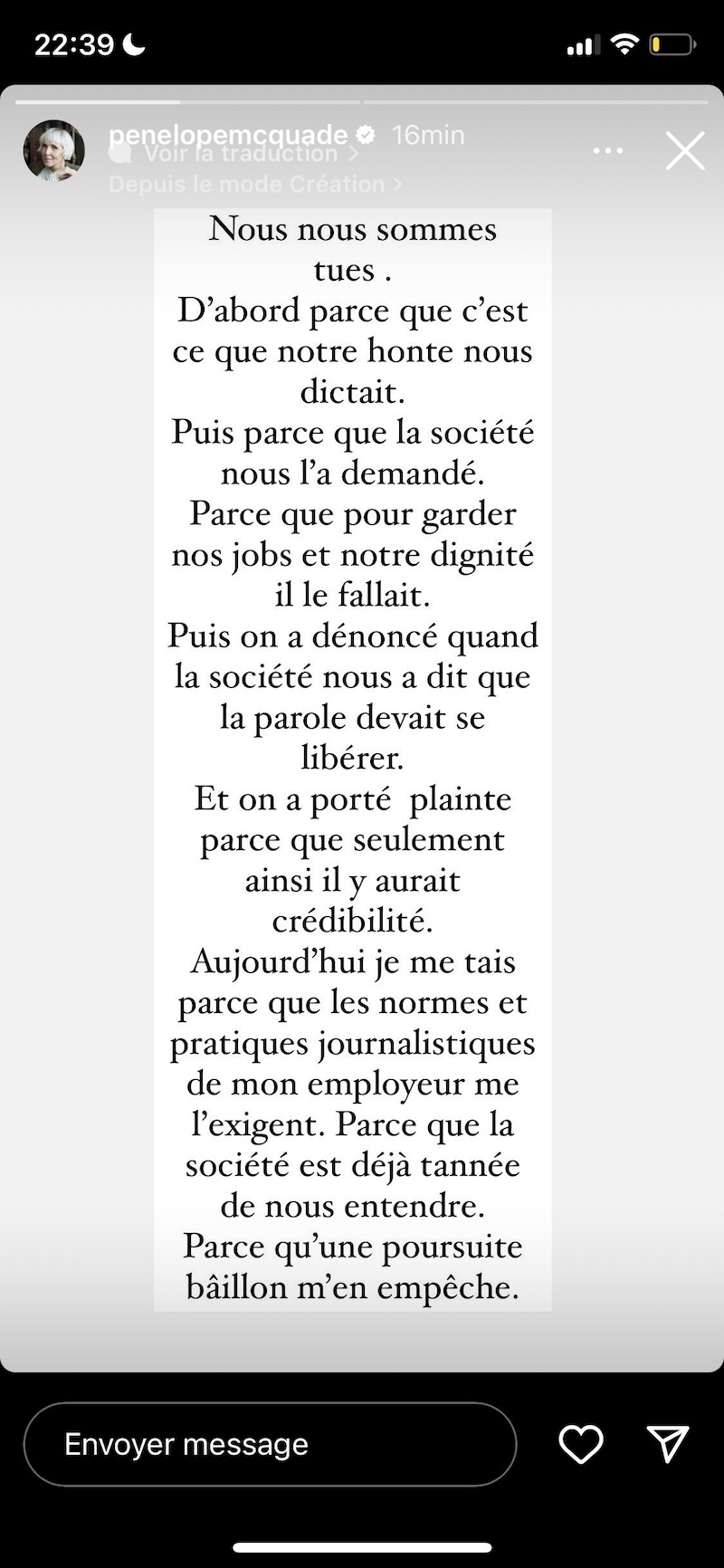
Task: Tap the 'Envoyer message' reply field
Action: tap(270, 1444)
